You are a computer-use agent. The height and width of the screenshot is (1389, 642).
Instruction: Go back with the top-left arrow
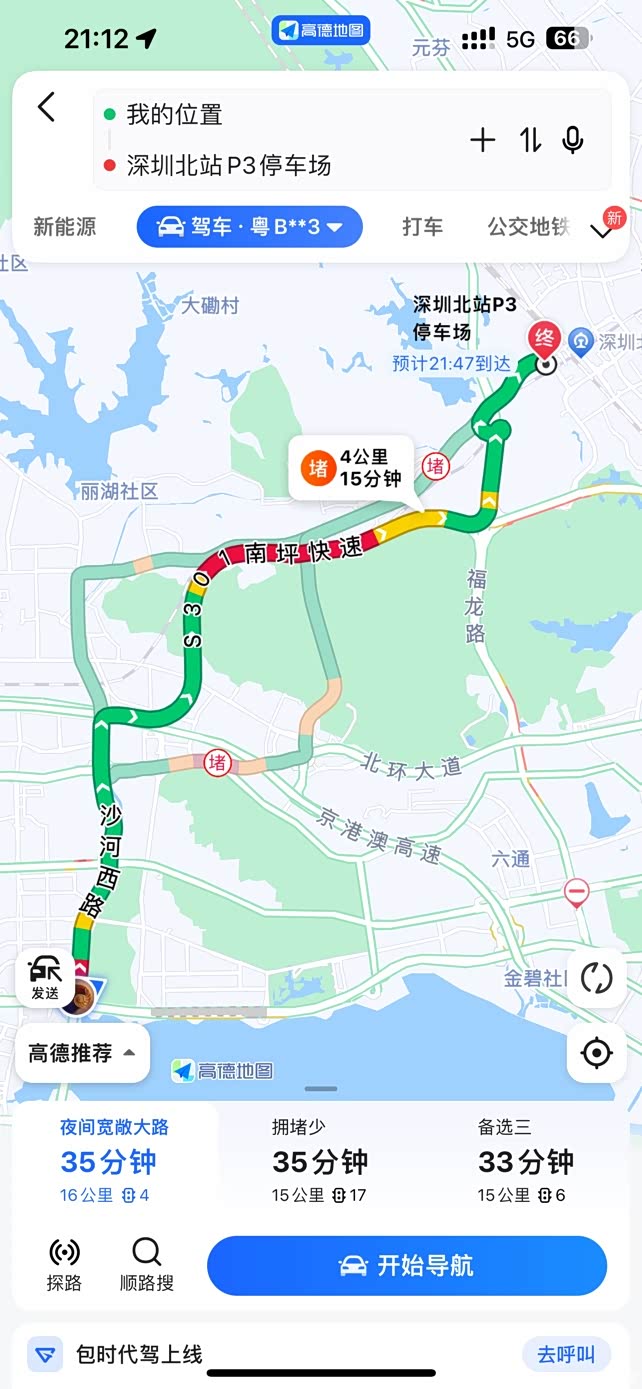point(46,107)
